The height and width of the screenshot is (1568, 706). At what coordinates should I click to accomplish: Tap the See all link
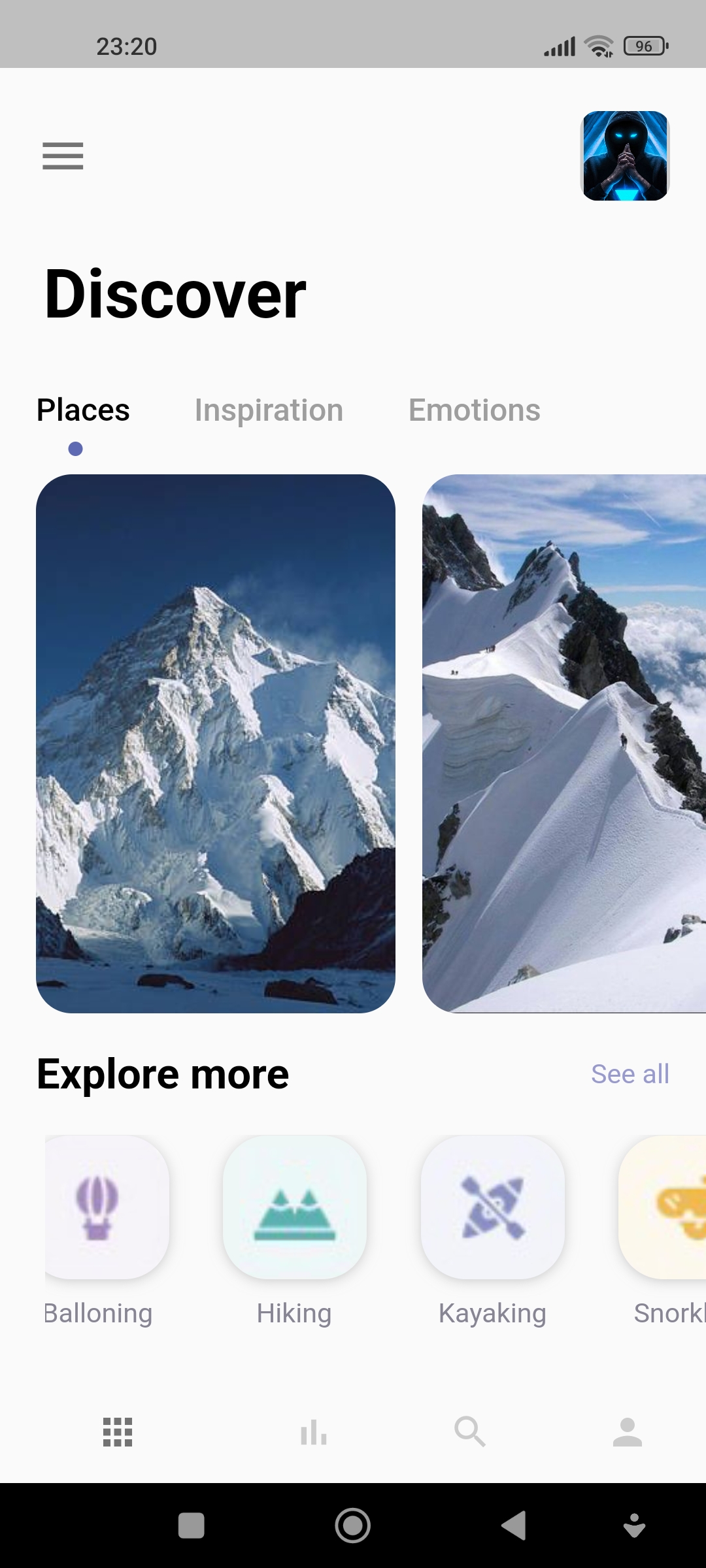(630, 1074)
